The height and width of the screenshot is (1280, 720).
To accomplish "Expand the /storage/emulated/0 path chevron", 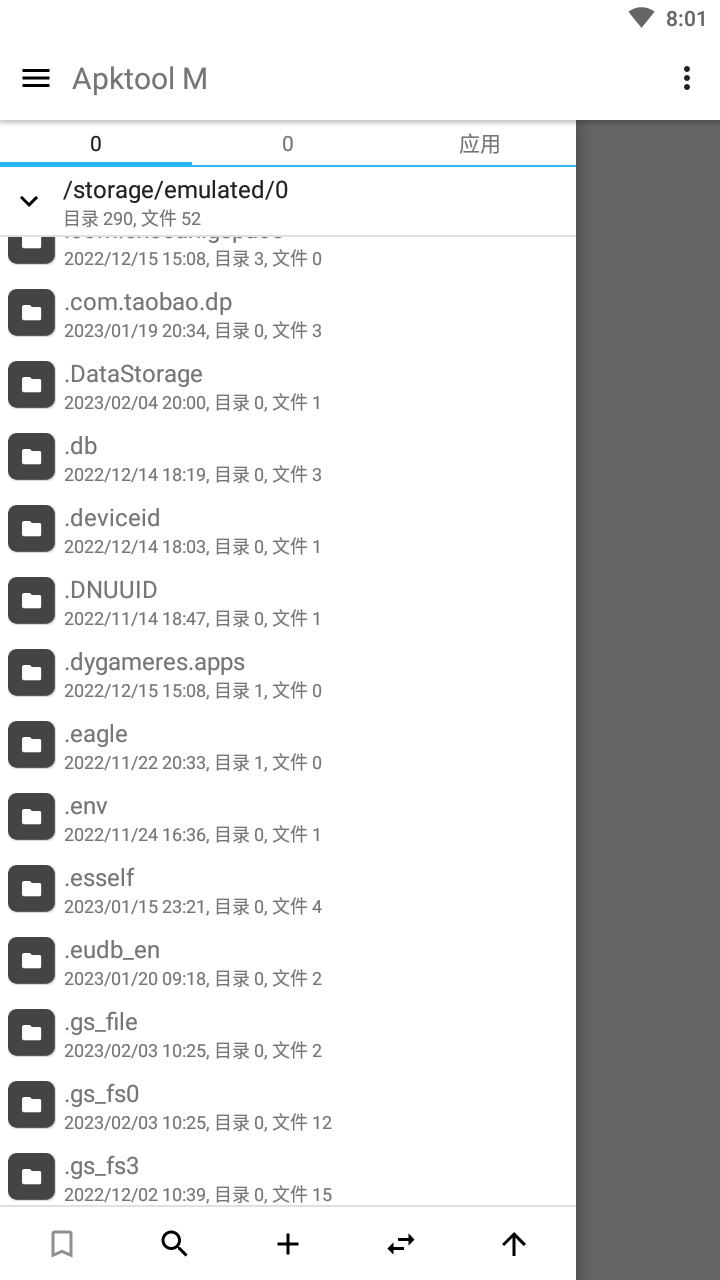I will pyautogui.click(x=30, y=201).
